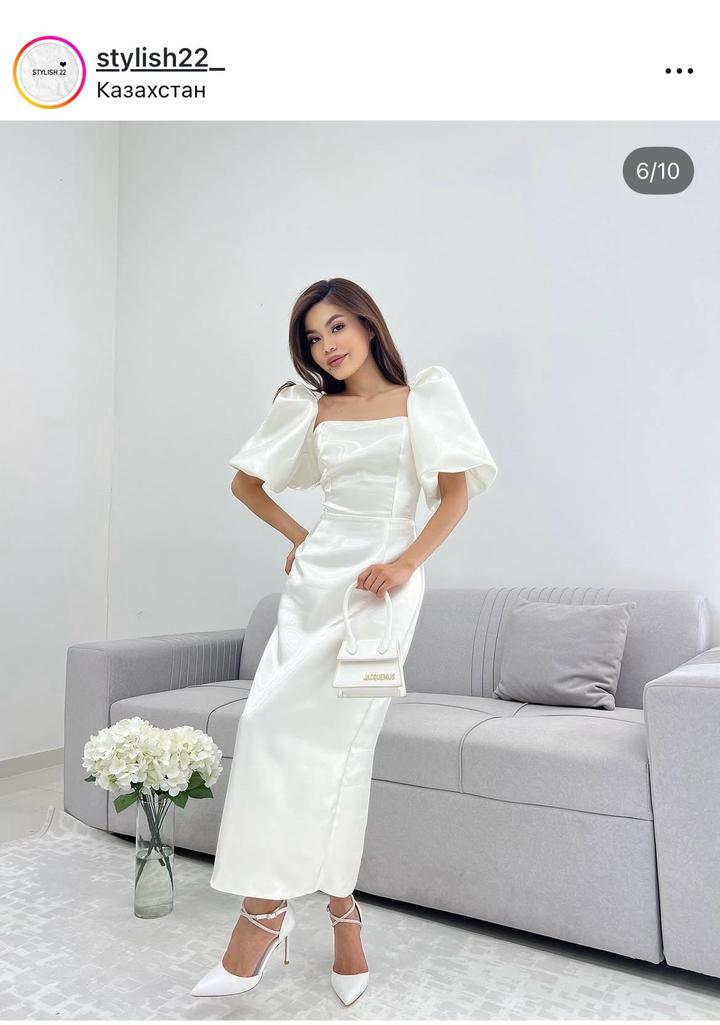Open the stylish22_ username link
The width and height of the screenshot is (720, 1025).
click(x=160, y=58)
